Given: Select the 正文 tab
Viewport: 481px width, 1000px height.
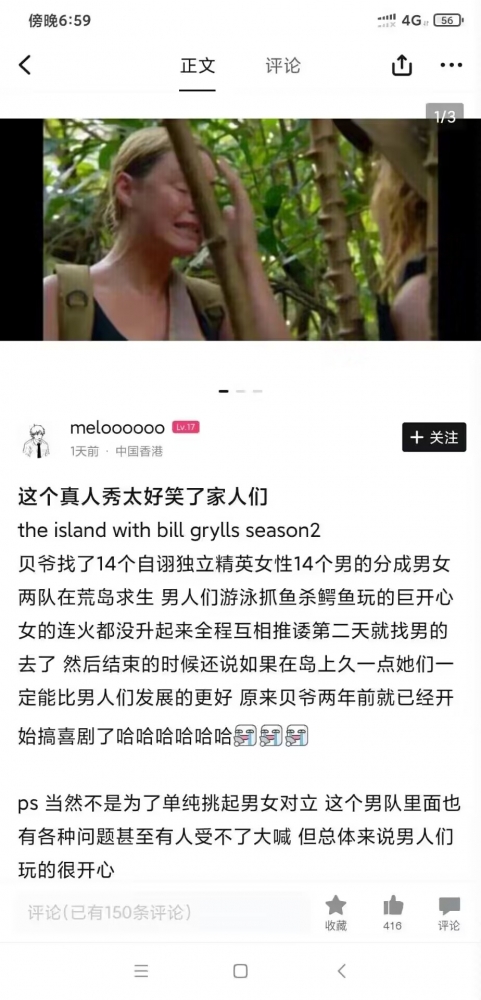Looking at the screenshot, I should 197,66.
